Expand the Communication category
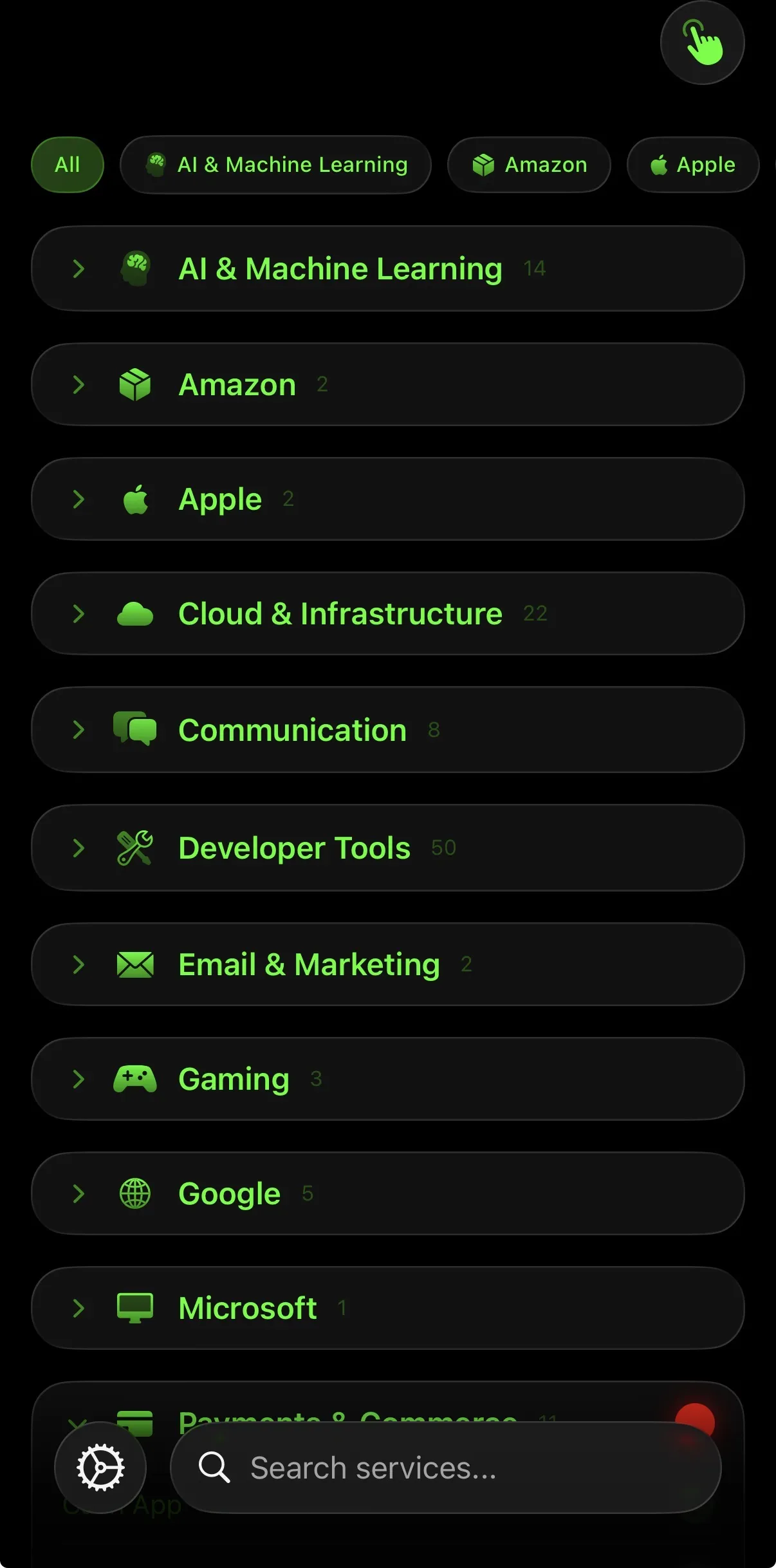Image resolution: width=776 pixels, height=1568 pixels. [387, 729]
